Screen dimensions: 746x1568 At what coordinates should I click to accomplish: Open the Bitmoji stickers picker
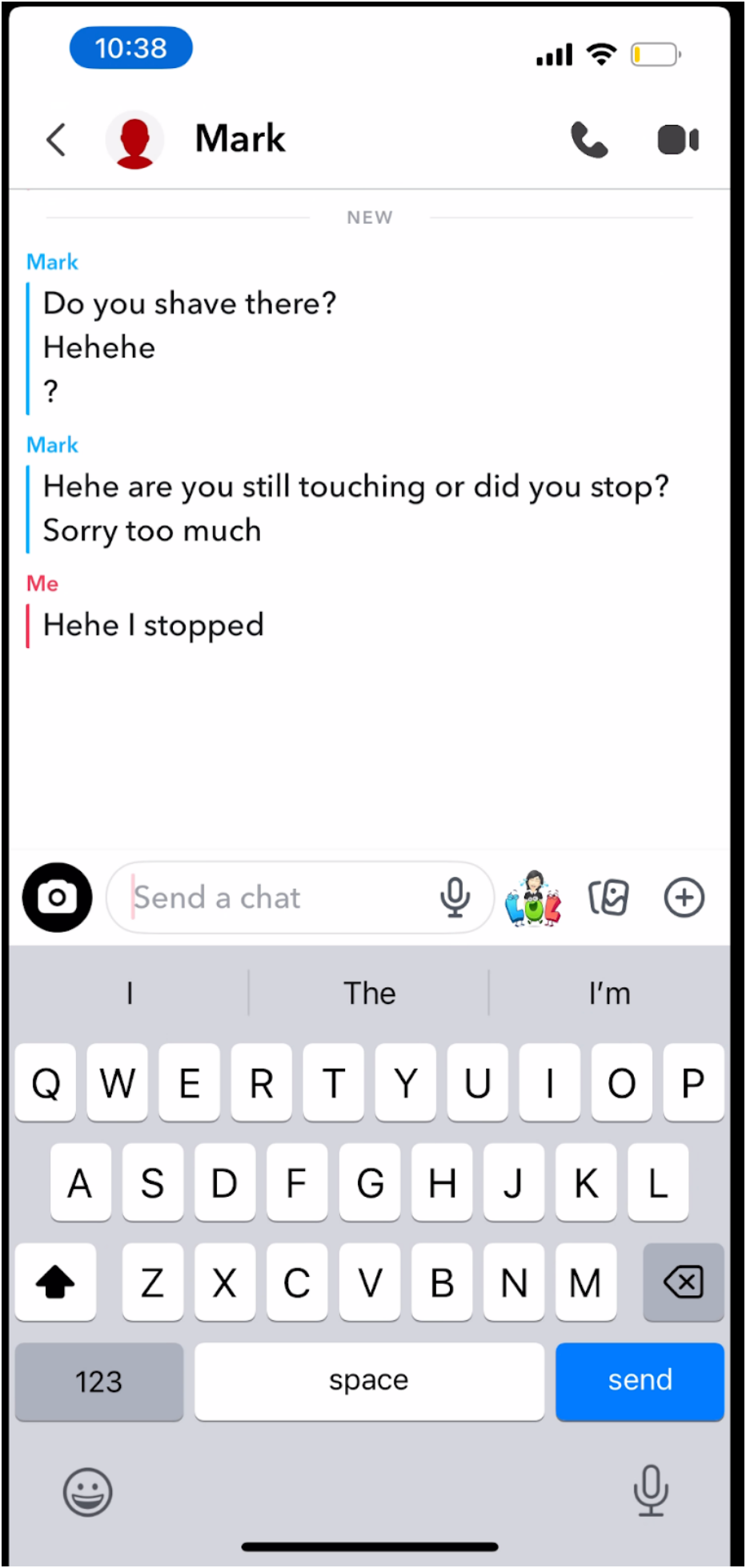coord(533,898)
